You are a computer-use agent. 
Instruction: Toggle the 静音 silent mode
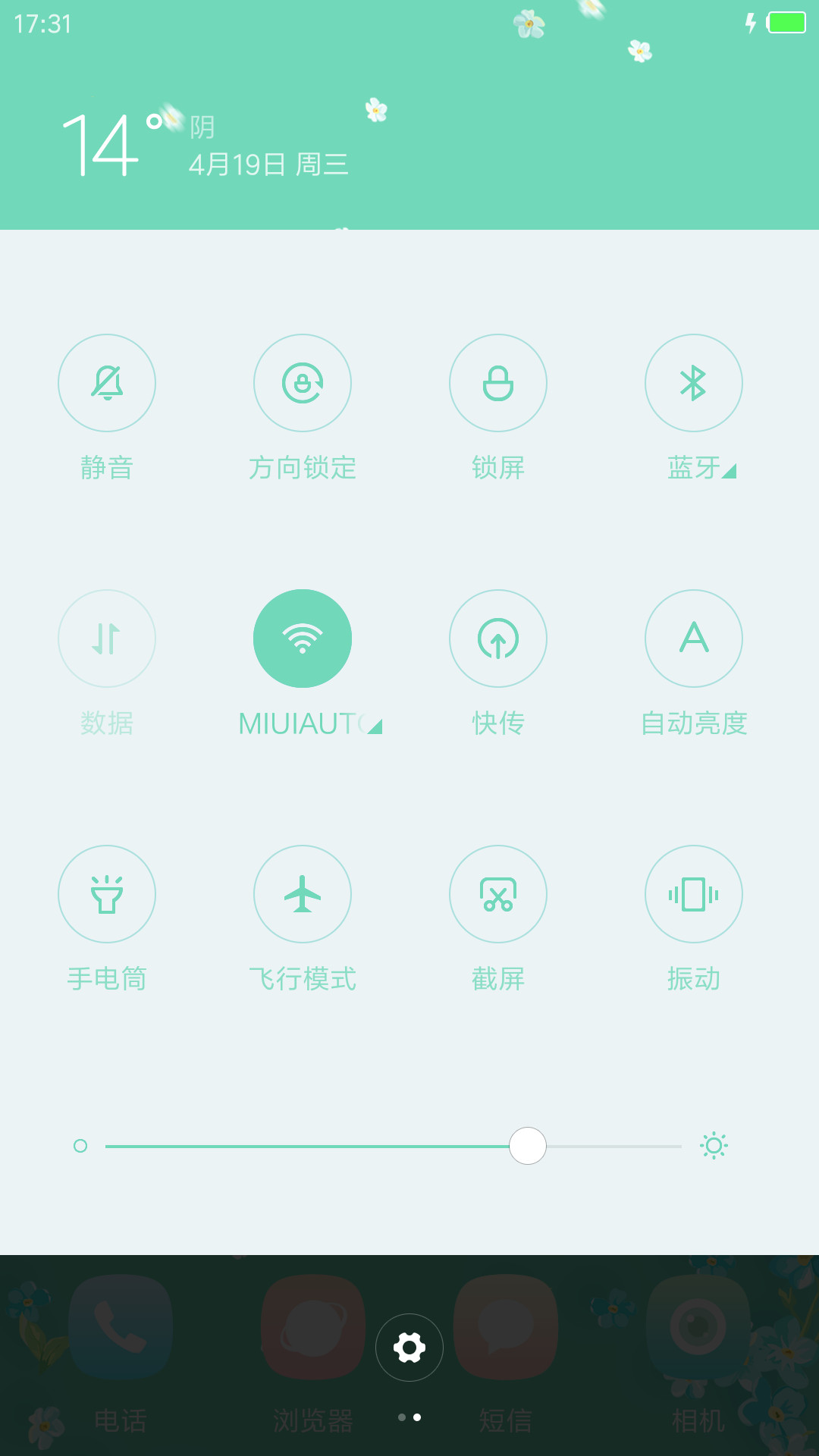107,383
